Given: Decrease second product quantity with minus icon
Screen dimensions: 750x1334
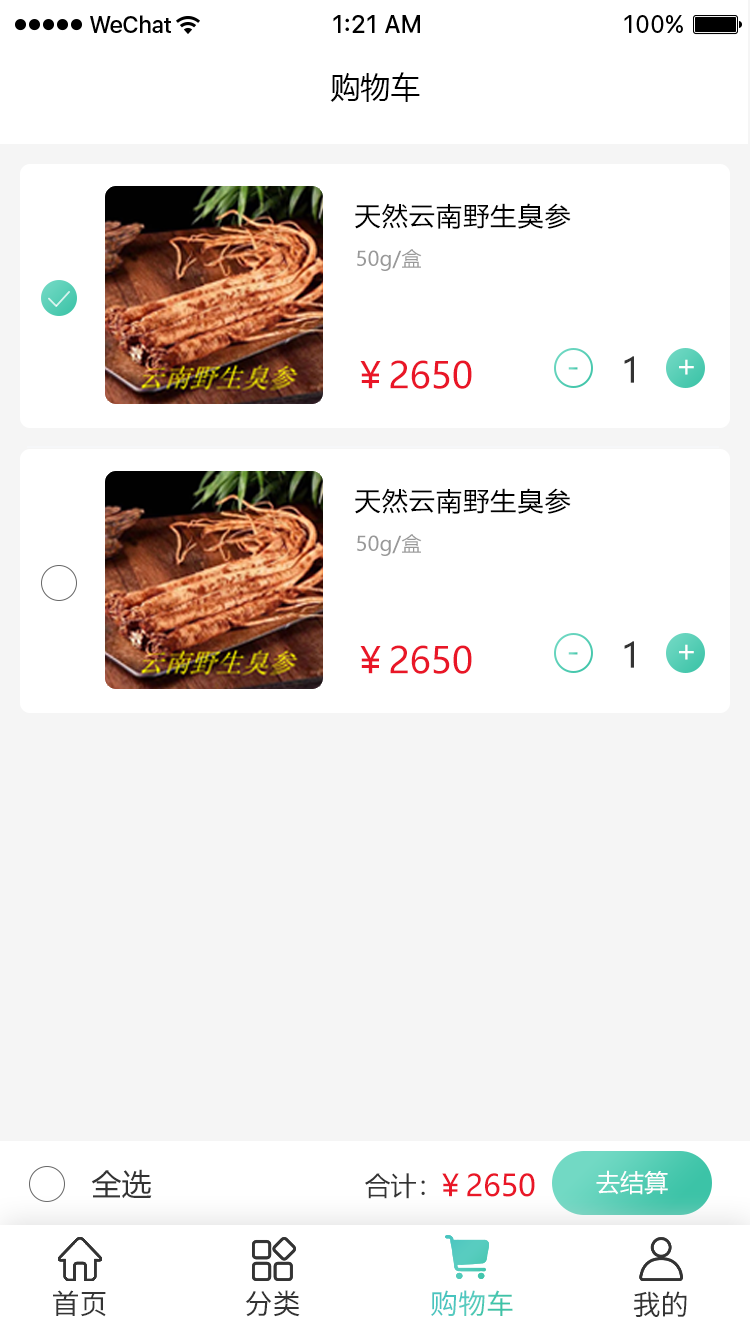Looking at the screenshot, I should [573, 653].
